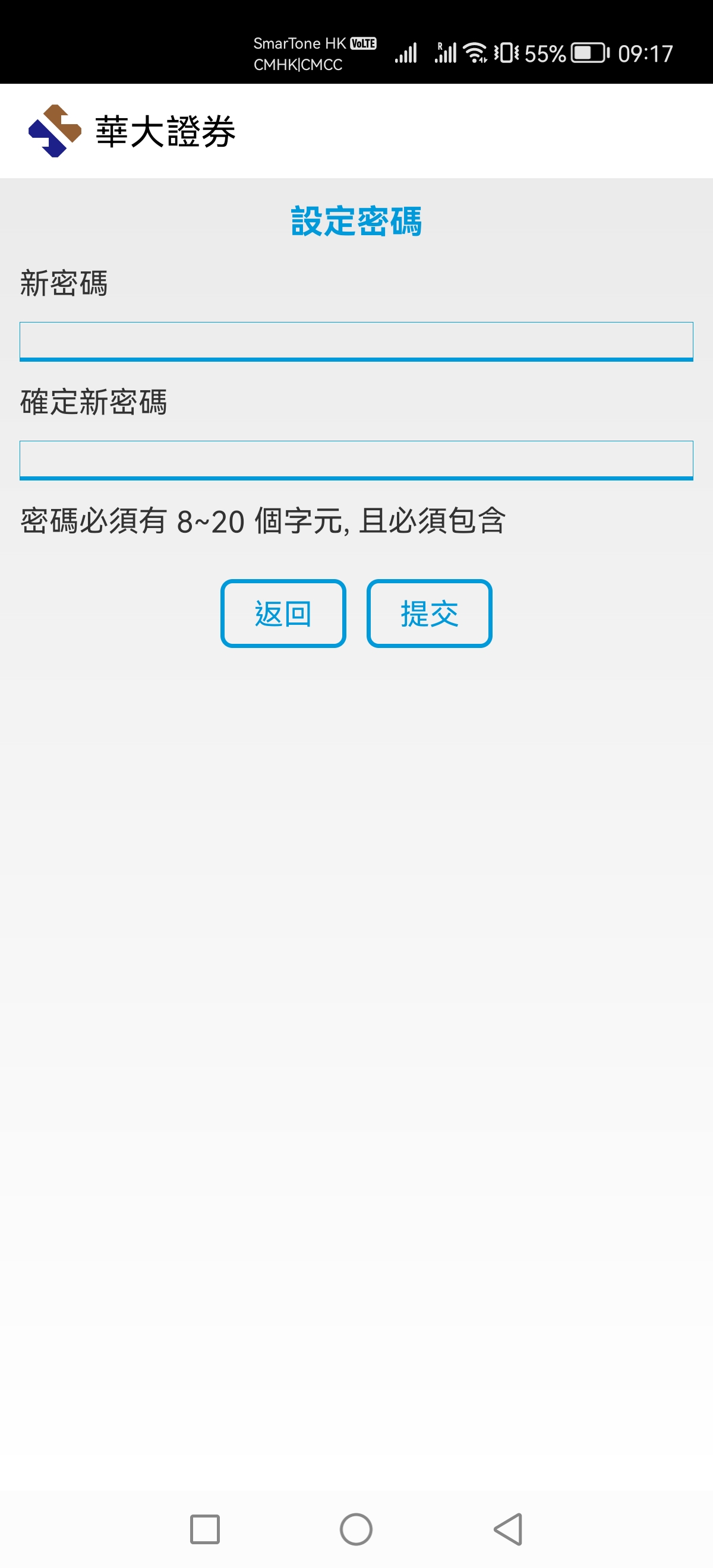
Task: Submit the new password with 提交
Action: (429, 614)
